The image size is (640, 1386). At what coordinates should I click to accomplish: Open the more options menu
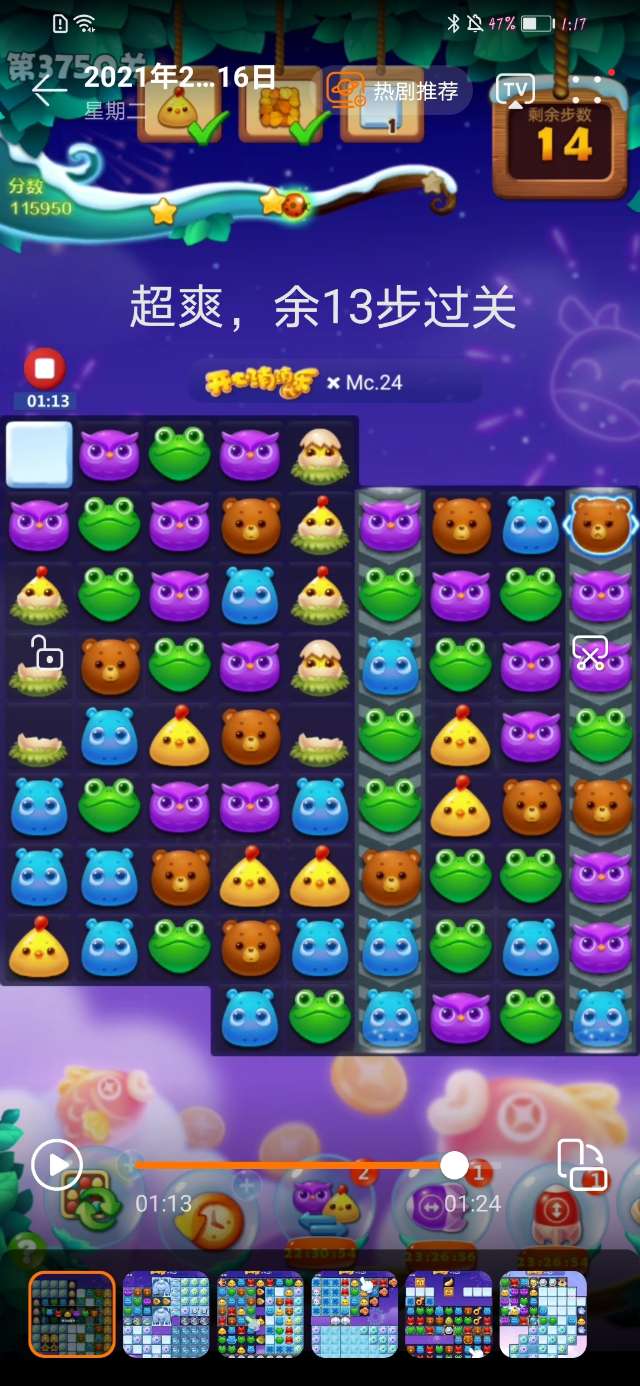(587, 92)
